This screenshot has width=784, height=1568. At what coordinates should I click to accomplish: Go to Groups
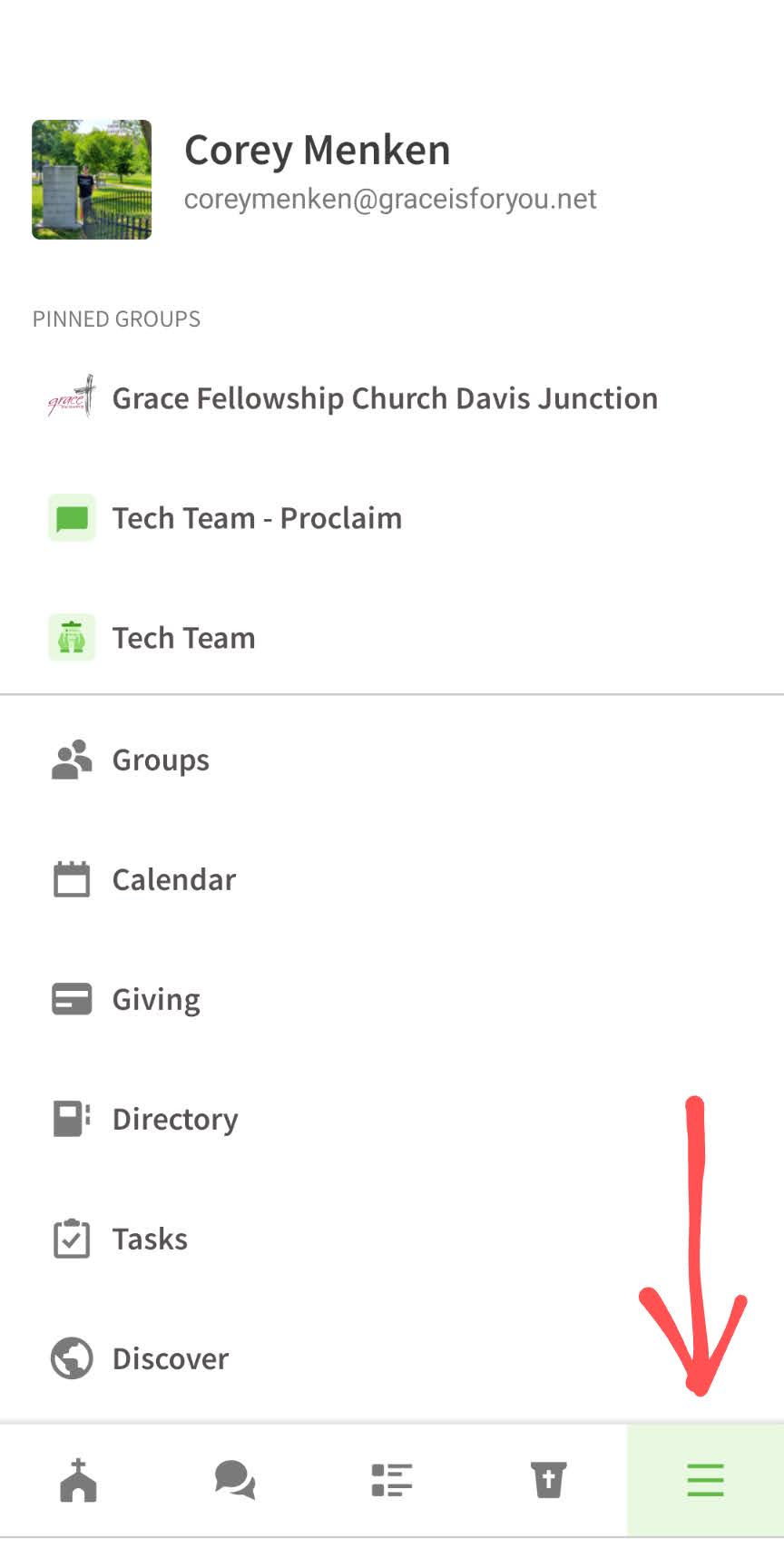pos(392,759)
